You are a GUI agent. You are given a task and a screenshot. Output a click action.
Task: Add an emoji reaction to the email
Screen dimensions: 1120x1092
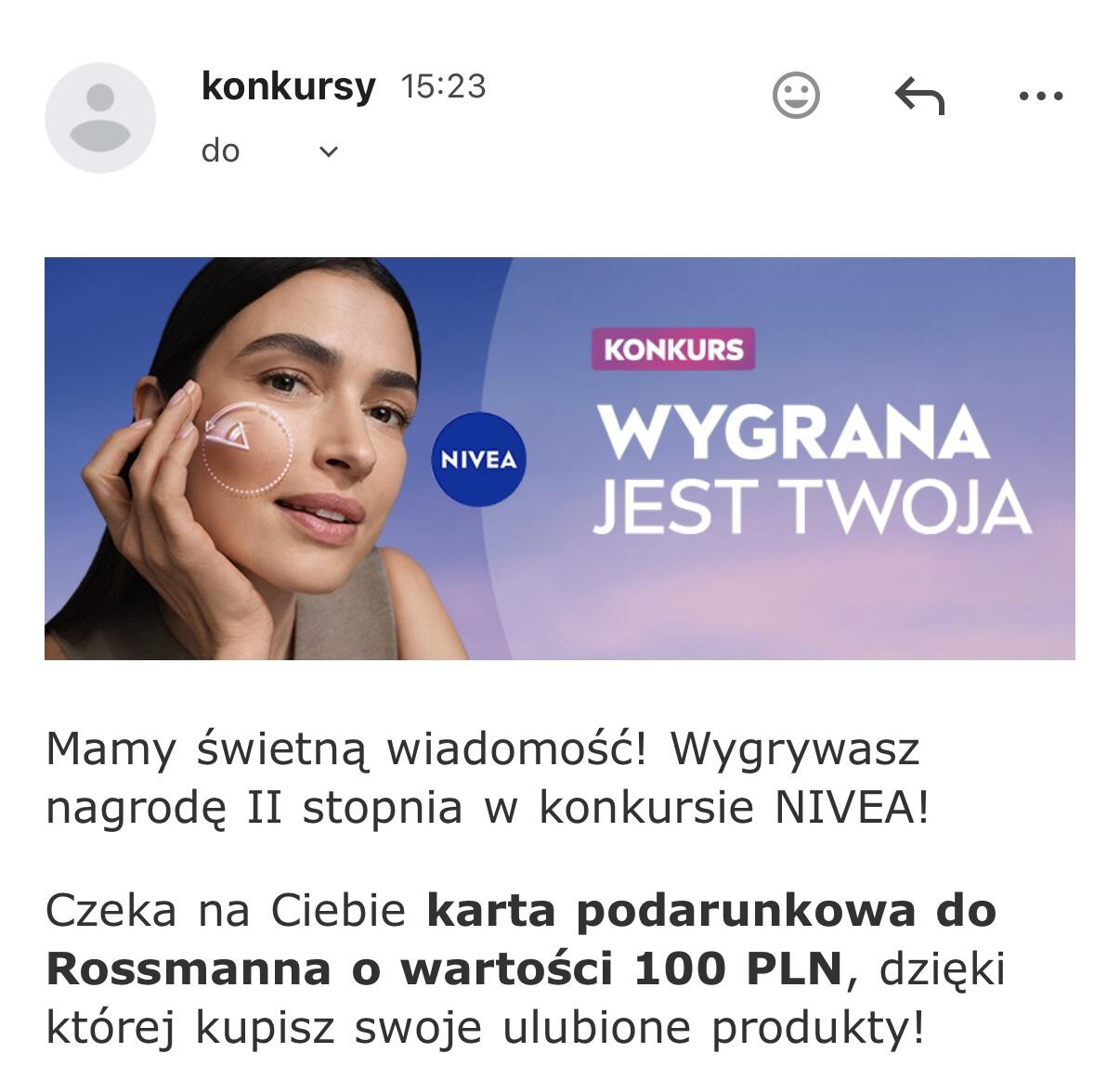[796, 95]
